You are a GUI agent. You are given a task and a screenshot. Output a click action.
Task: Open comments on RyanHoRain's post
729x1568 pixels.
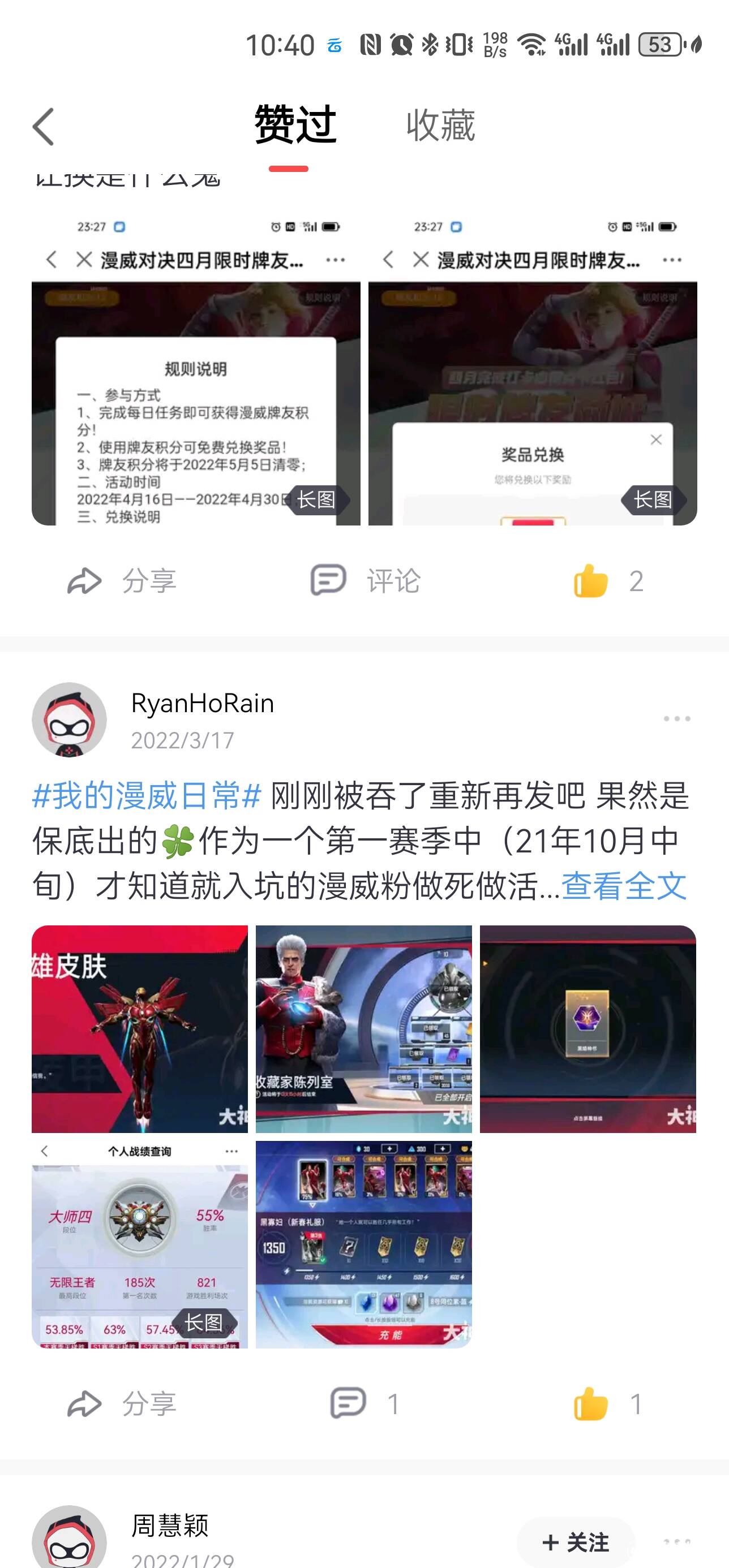pos(364,1405)
